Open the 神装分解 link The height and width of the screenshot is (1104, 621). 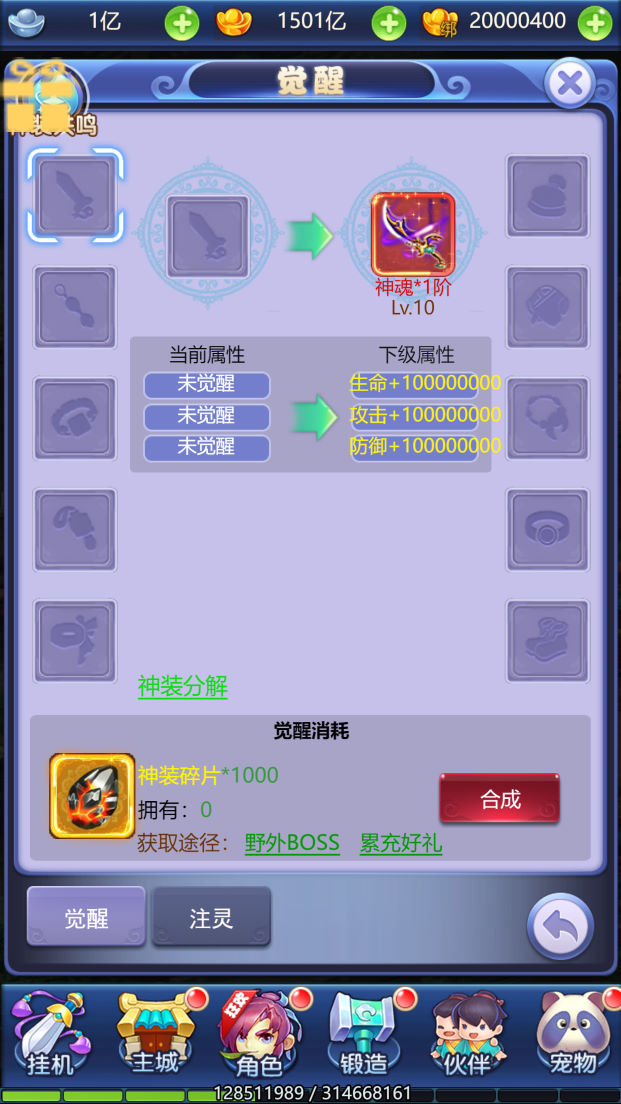pos(183,687)
